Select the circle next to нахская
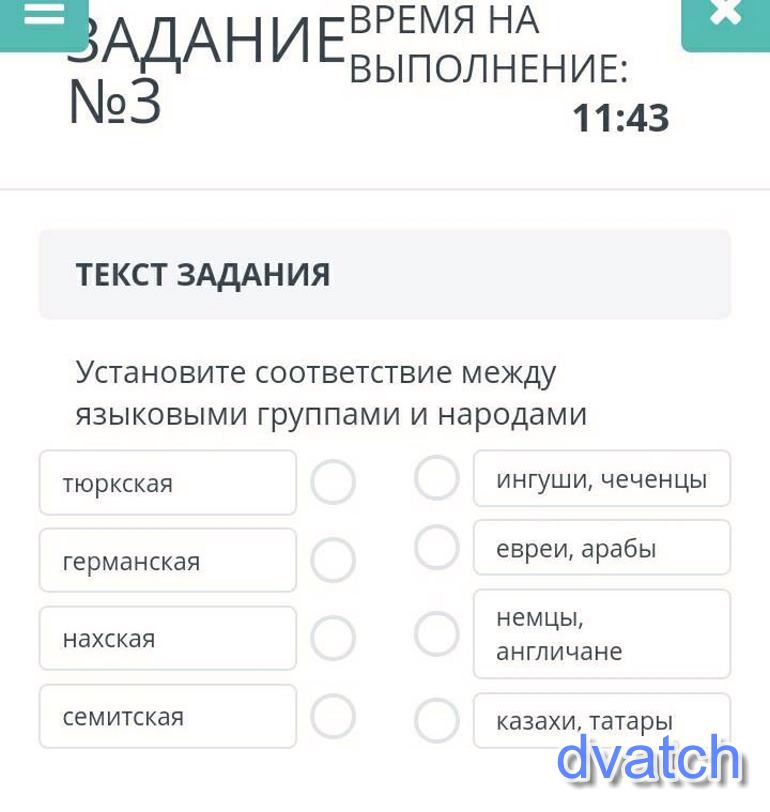770x812 pixels. pos(333,638)
